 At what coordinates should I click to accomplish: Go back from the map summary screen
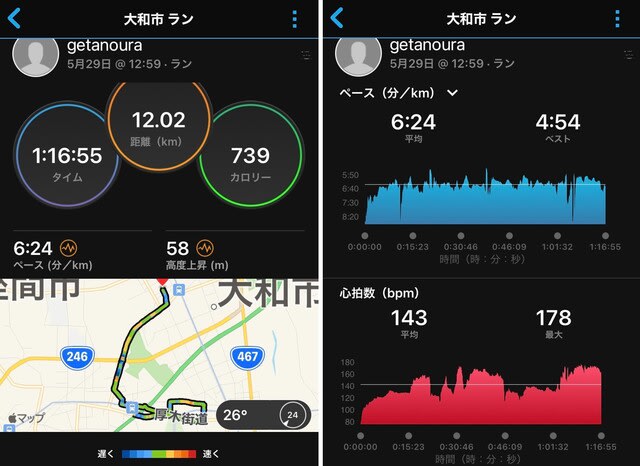(13, 18)
